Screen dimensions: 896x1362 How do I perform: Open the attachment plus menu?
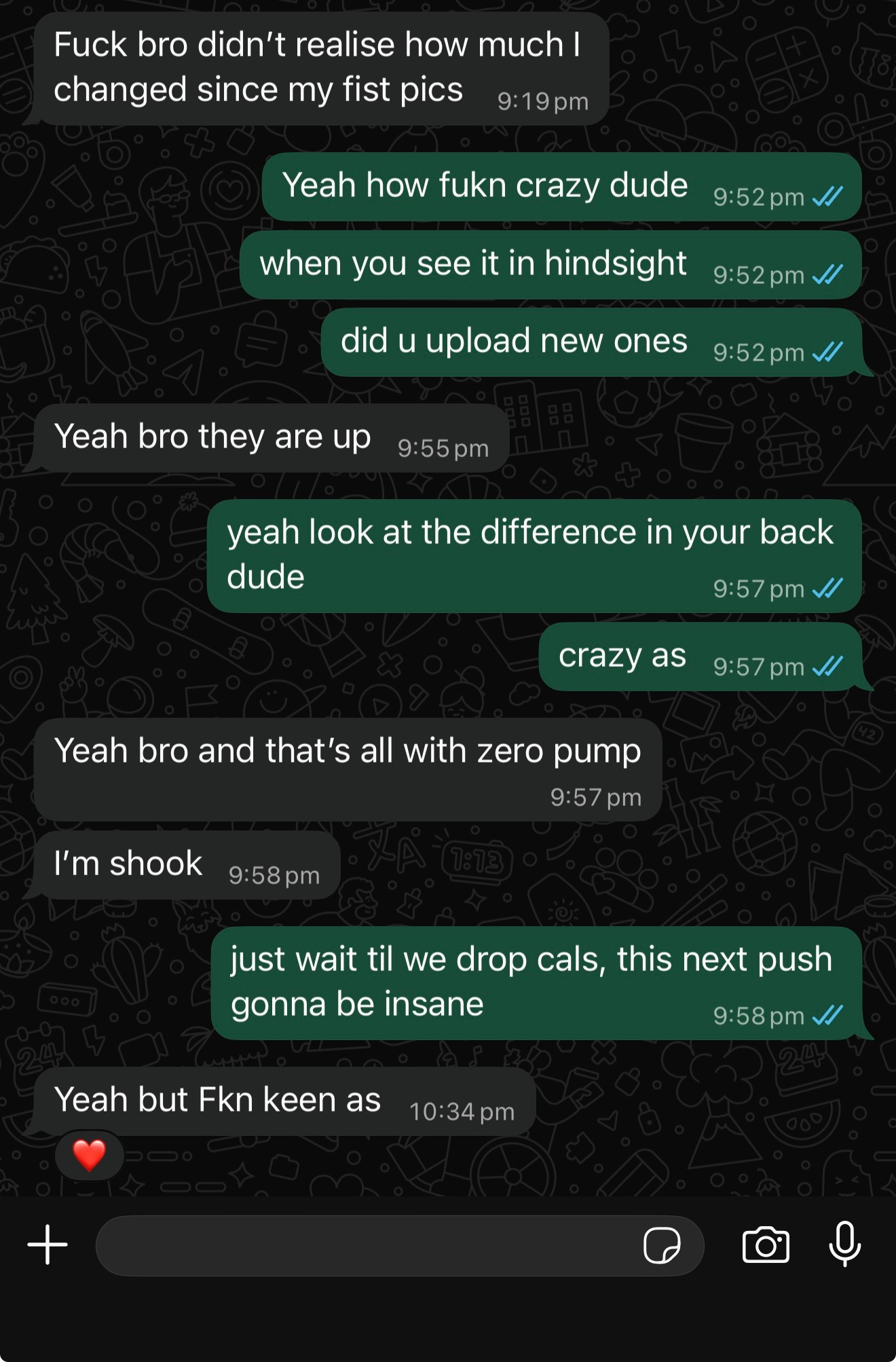pos(48,1245)
